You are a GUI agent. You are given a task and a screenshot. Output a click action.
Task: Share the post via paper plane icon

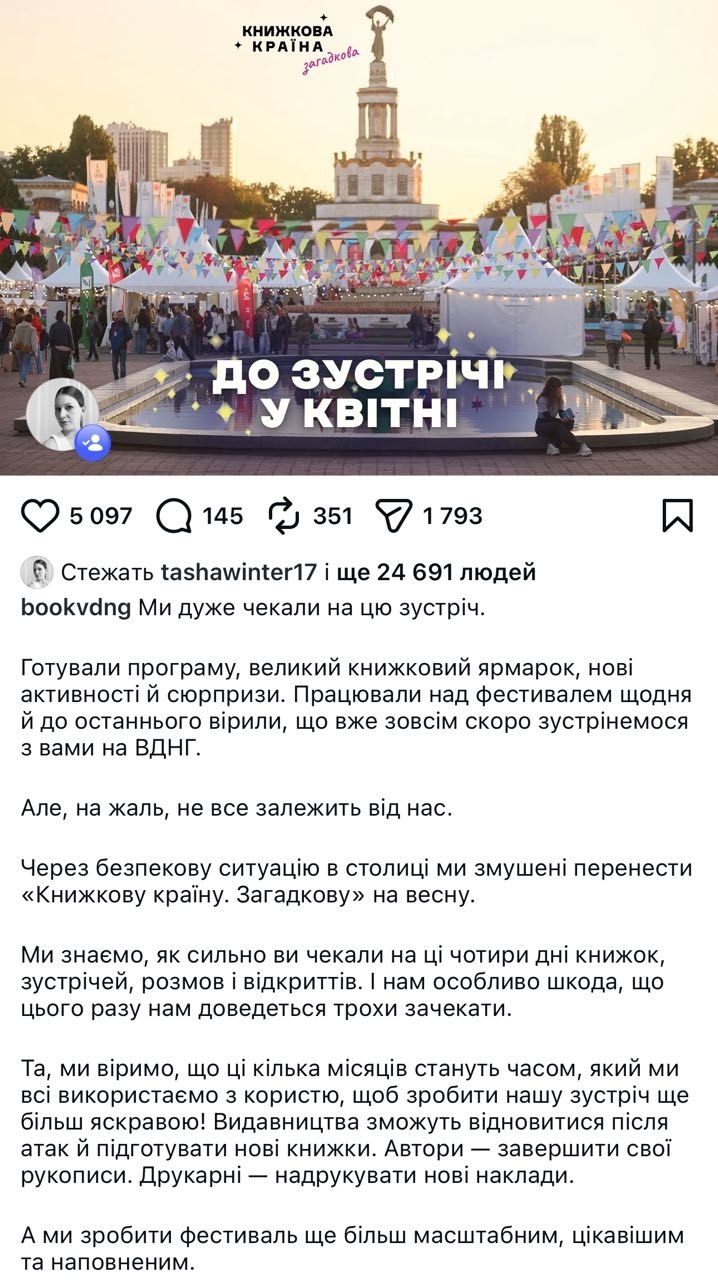click(394, 516)
